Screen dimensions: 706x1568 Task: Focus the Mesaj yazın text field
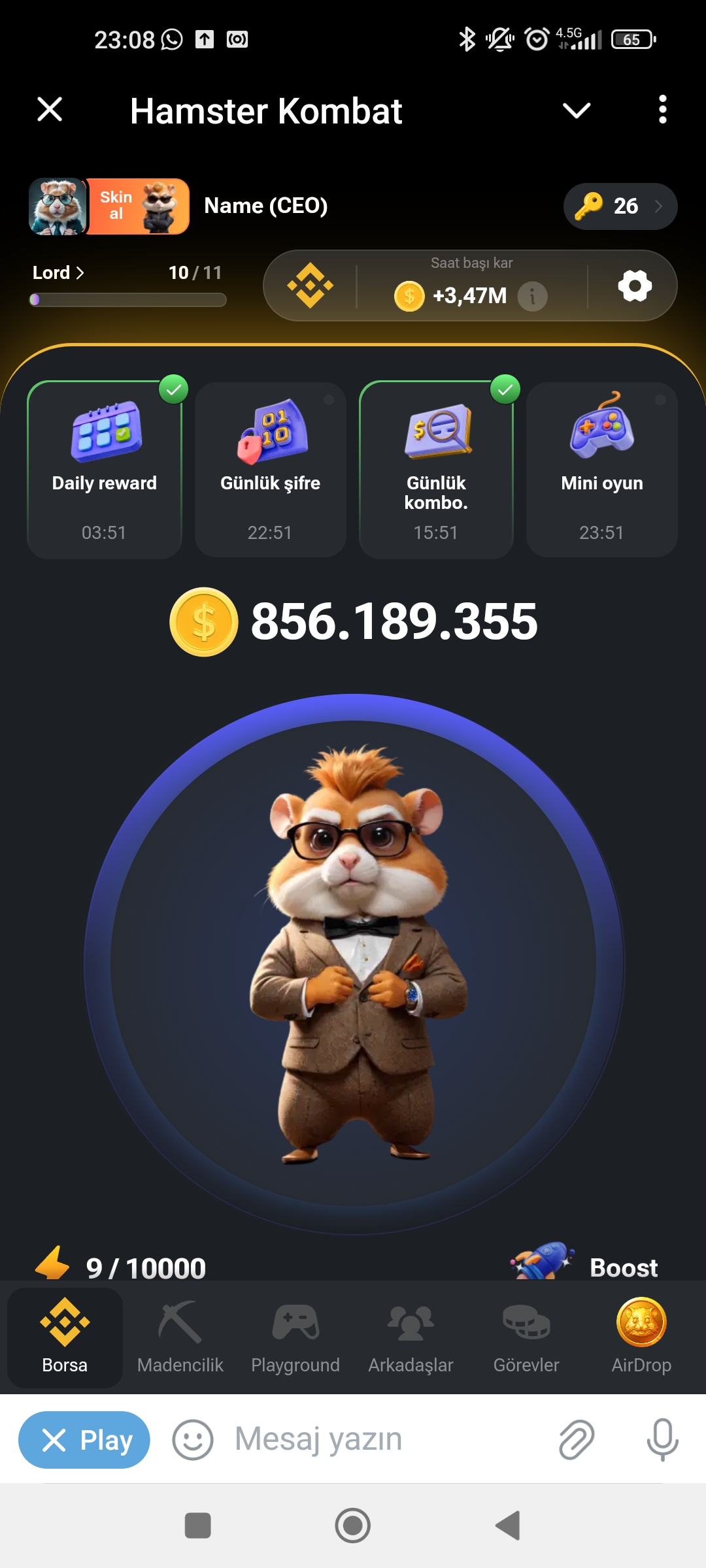[x=379, y=1439]
